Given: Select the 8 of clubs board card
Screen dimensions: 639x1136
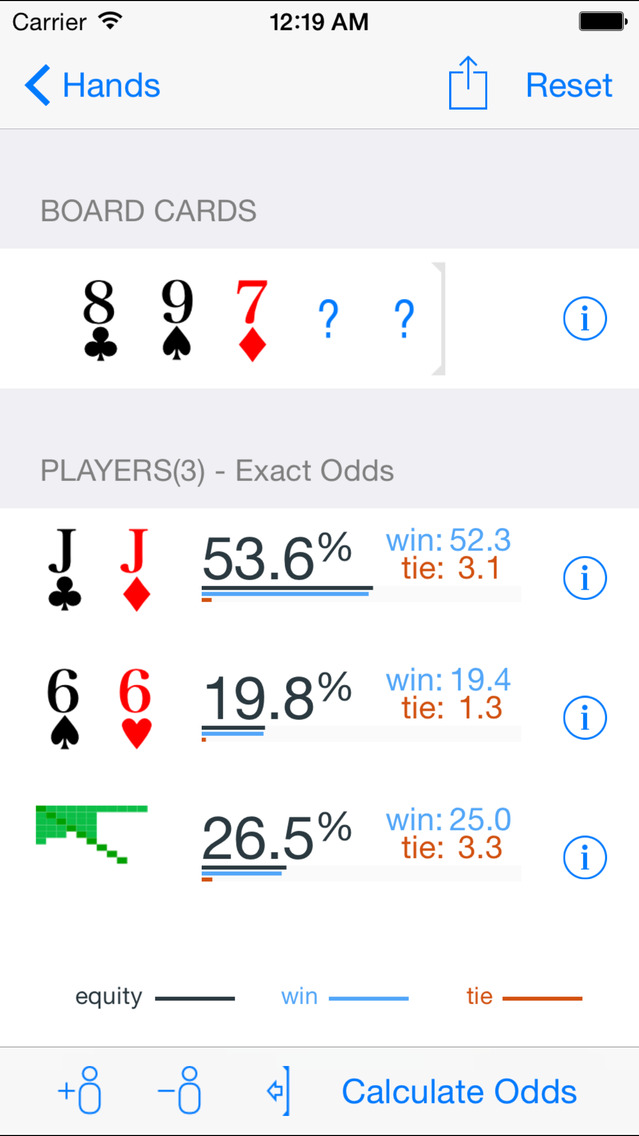Looking at the screenshot, I should tap(100, 319).
